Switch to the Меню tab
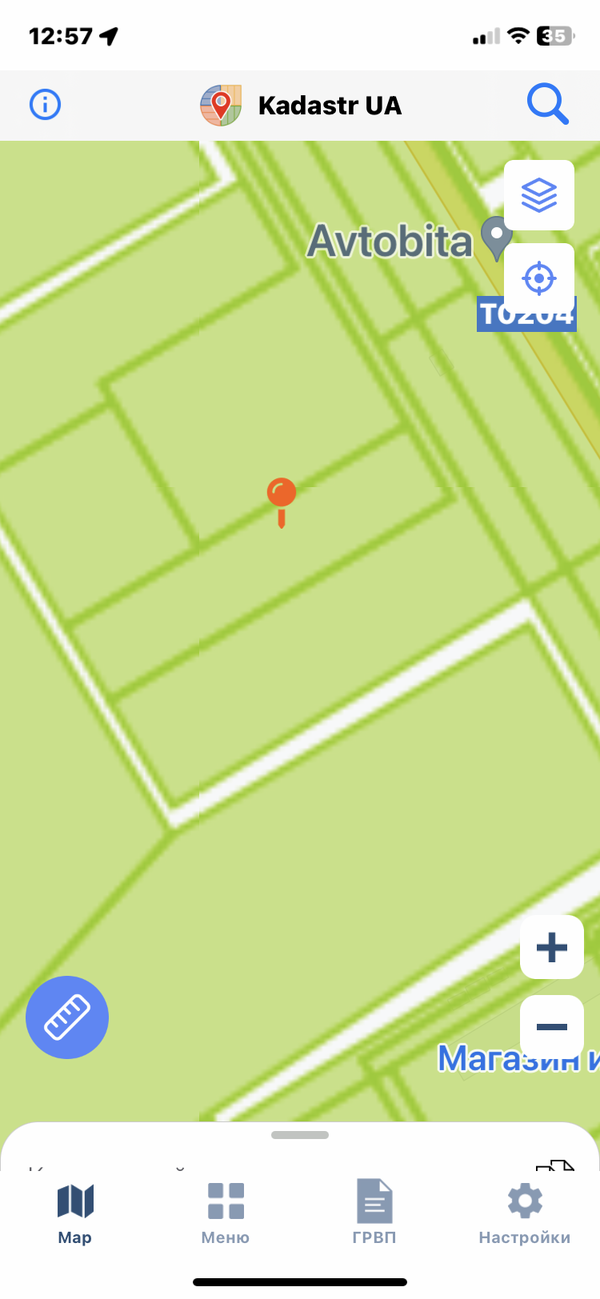Viewport: 600px width, 1299px height. pos(225,1213)
